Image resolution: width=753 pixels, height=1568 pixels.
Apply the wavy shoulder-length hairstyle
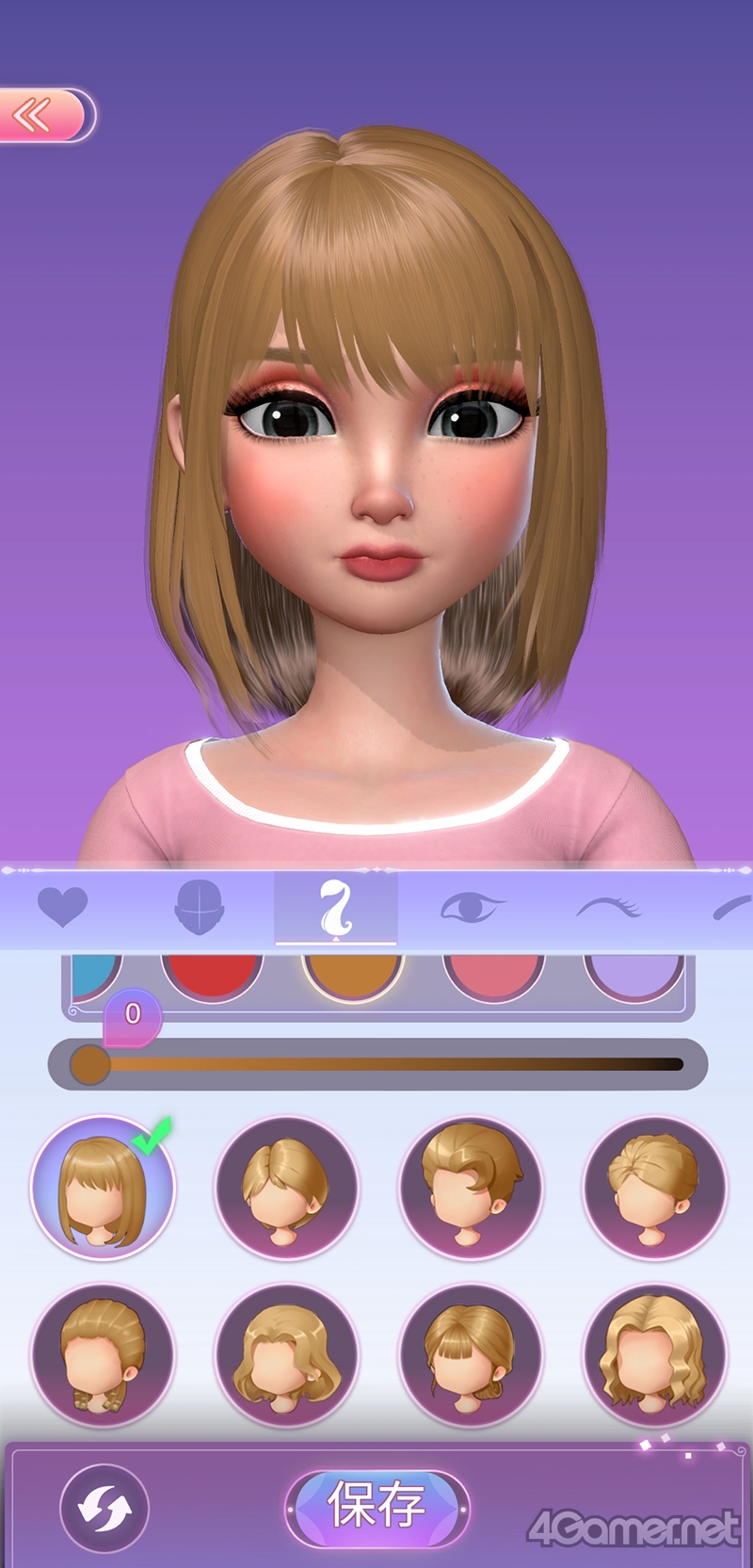[x=286, y=1356]
